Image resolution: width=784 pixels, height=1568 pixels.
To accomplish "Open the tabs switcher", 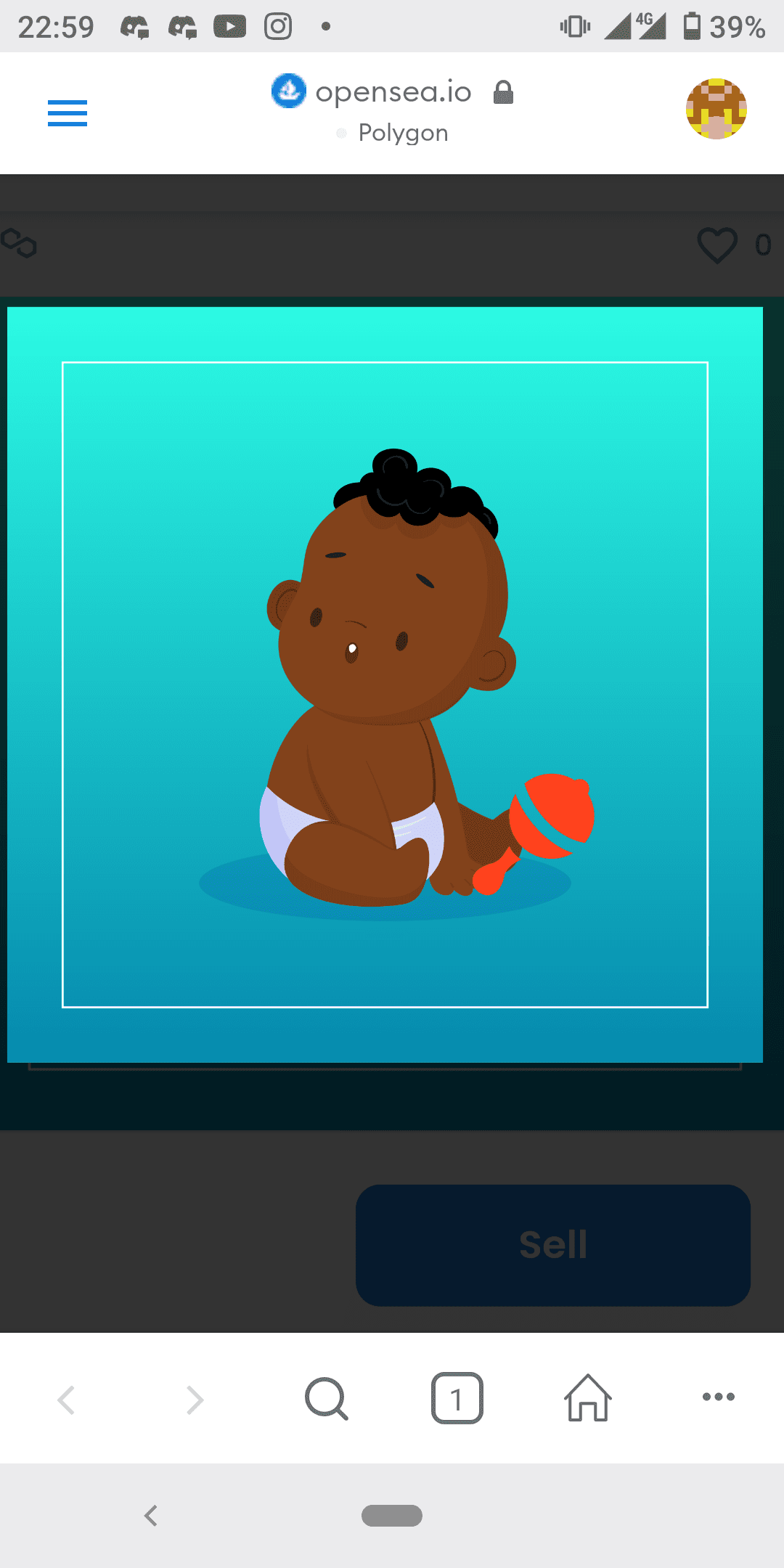I will [457, 1398].
